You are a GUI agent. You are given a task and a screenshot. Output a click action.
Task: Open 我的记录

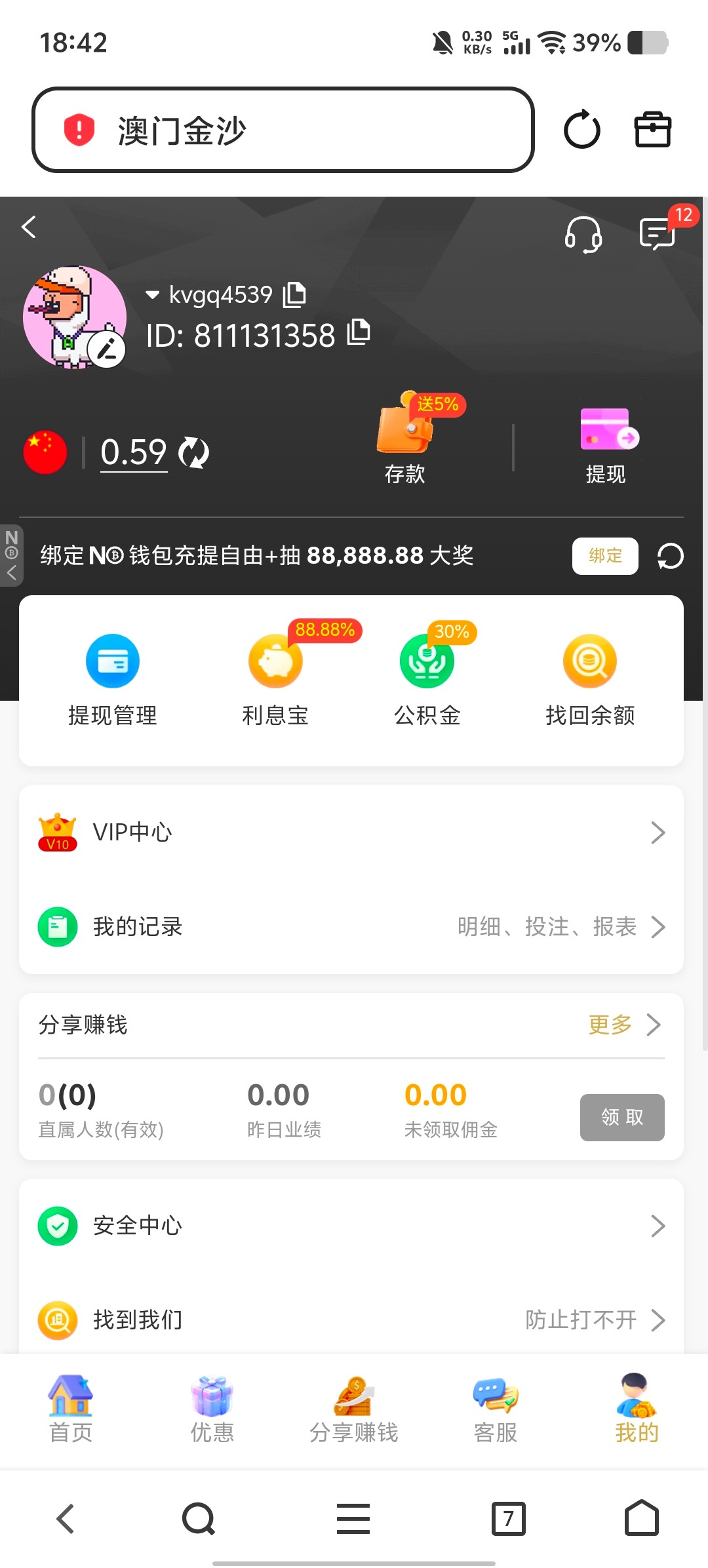pyautogui.click(x=351, y=927)
